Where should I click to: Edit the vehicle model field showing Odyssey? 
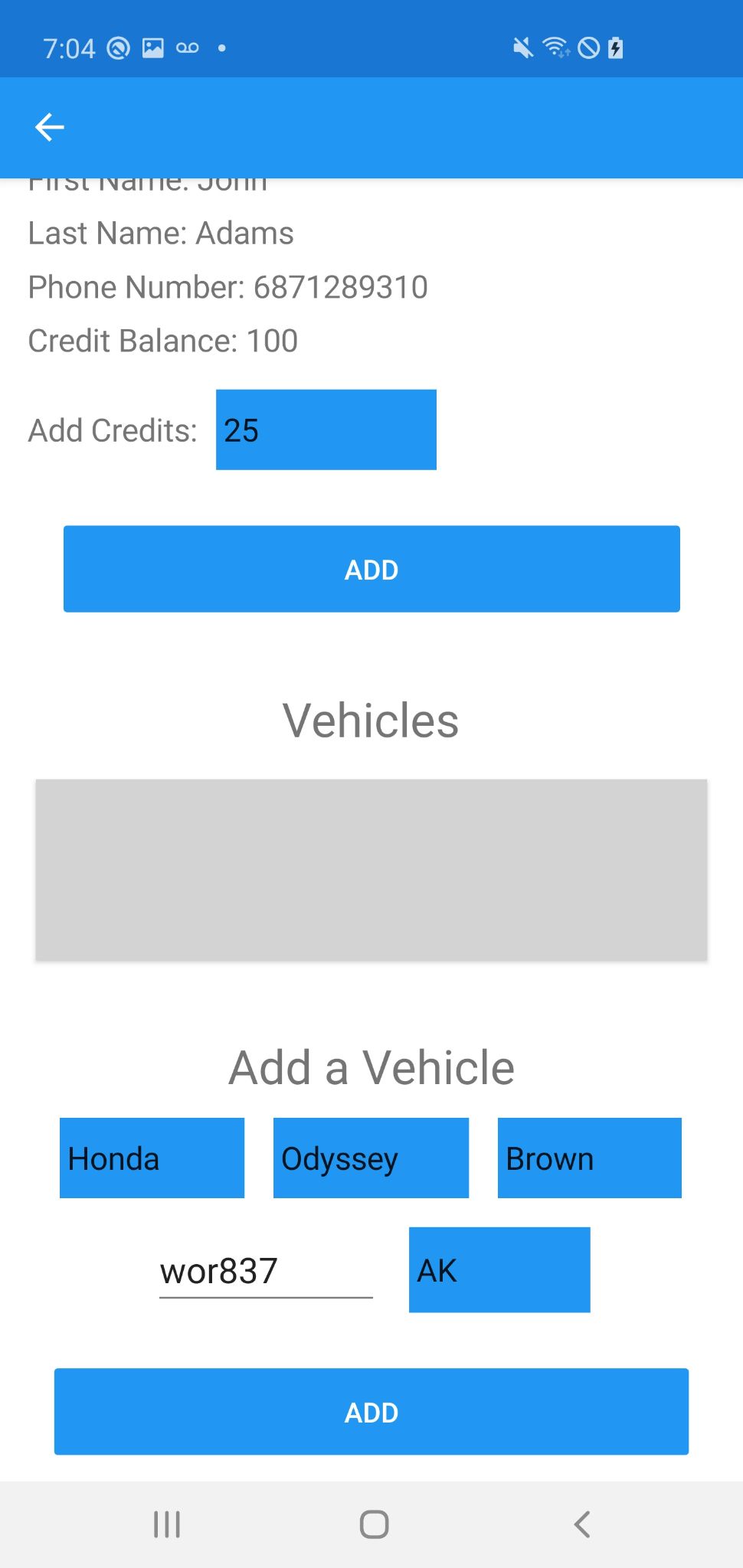click(x=371, y=1158)
